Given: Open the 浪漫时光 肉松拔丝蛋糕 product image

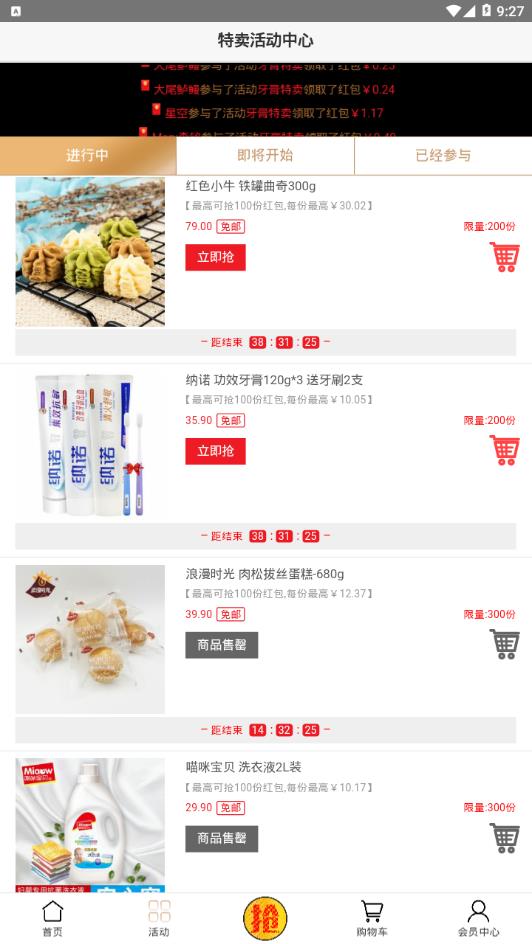Looking at the screenshot, I should pyautogui.click(x=90, y=639).
